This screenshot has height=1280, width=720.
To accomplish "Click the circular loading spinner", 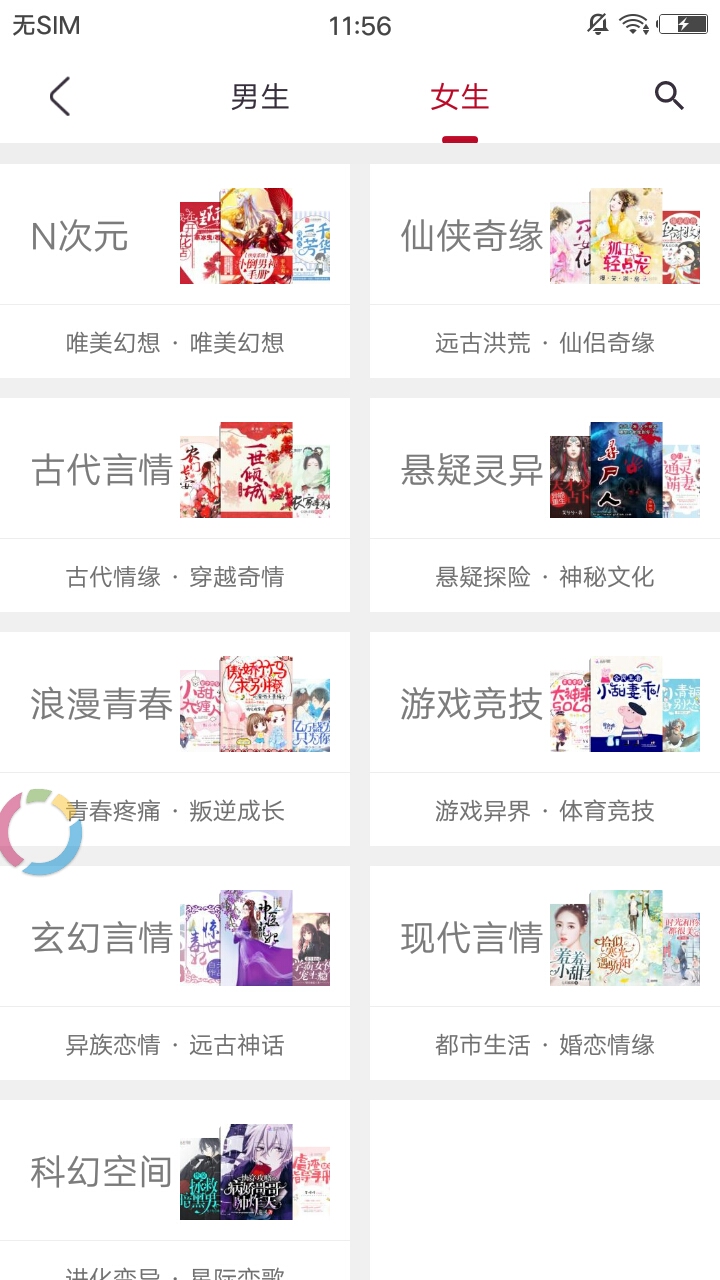I will pos(42,831).
